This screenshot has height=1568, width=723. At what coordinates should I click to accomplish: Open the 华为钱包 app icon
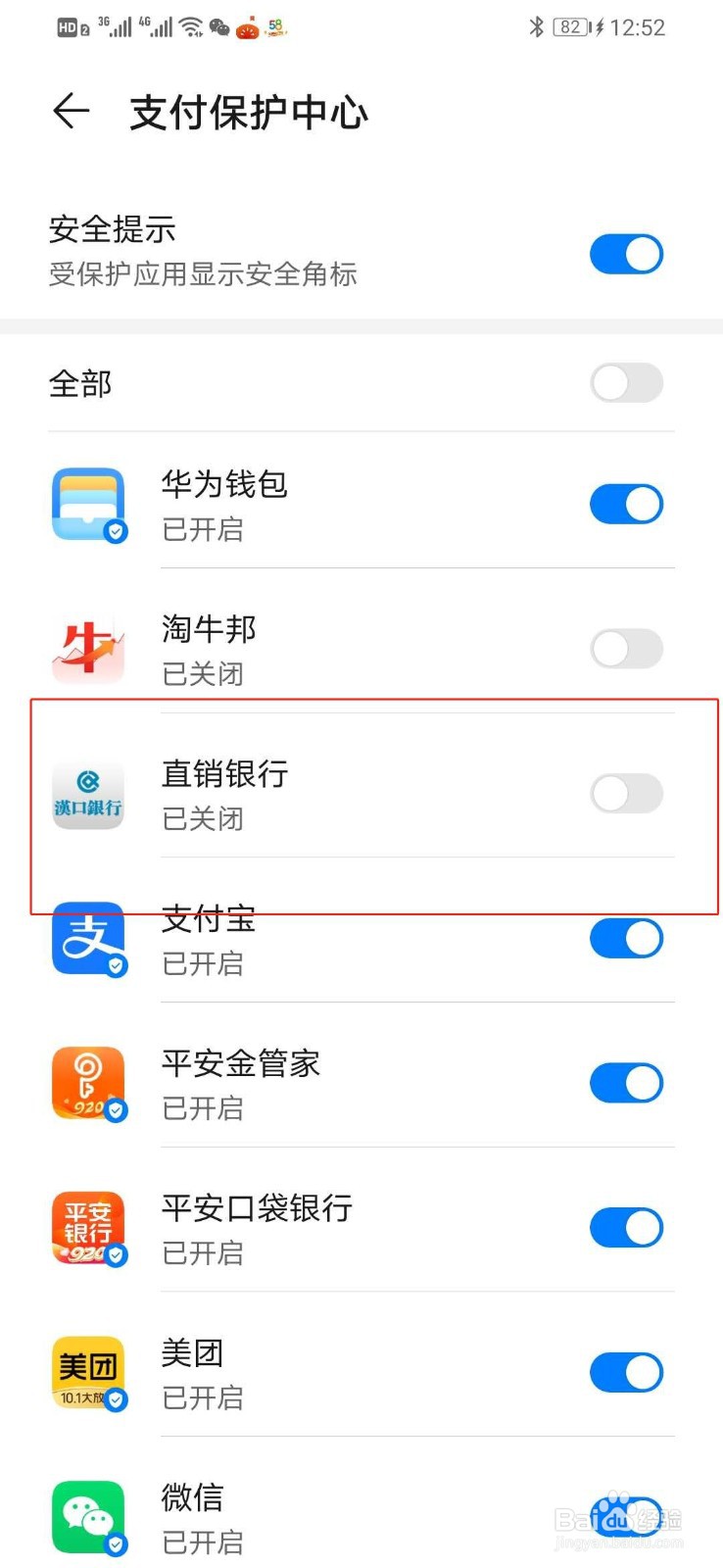coord(88,504)
